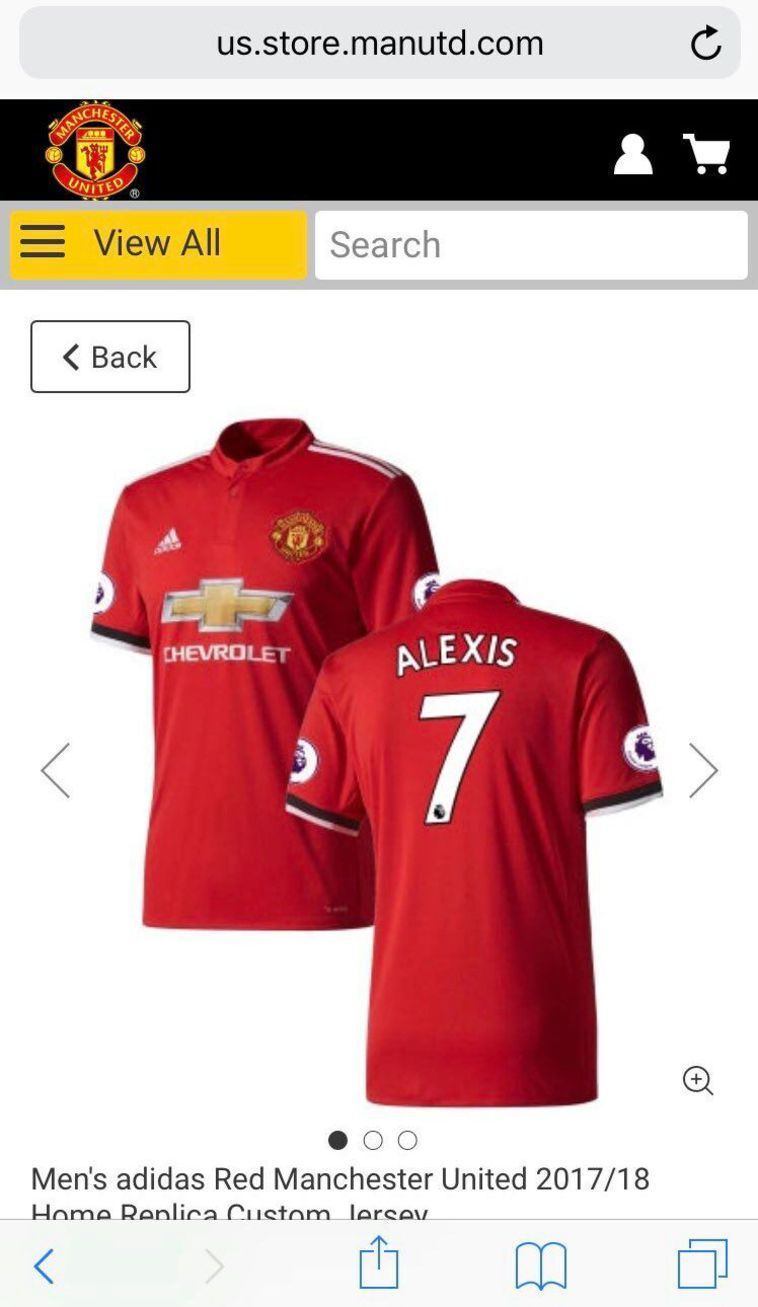Tap the Search field

click(x=530, y=245)
